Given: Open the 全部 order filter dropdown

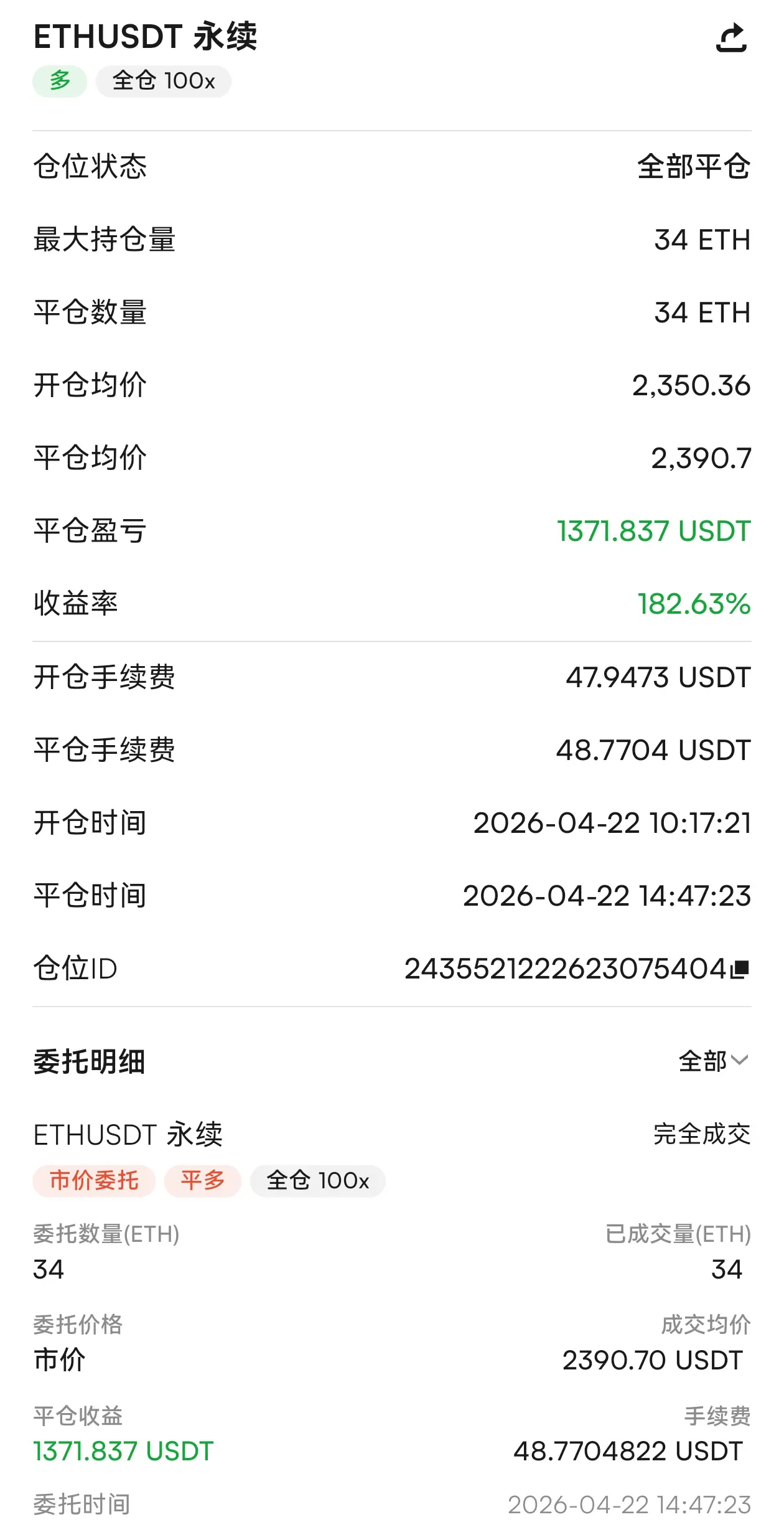Looking at the screenshot, I should point(713,1061).
